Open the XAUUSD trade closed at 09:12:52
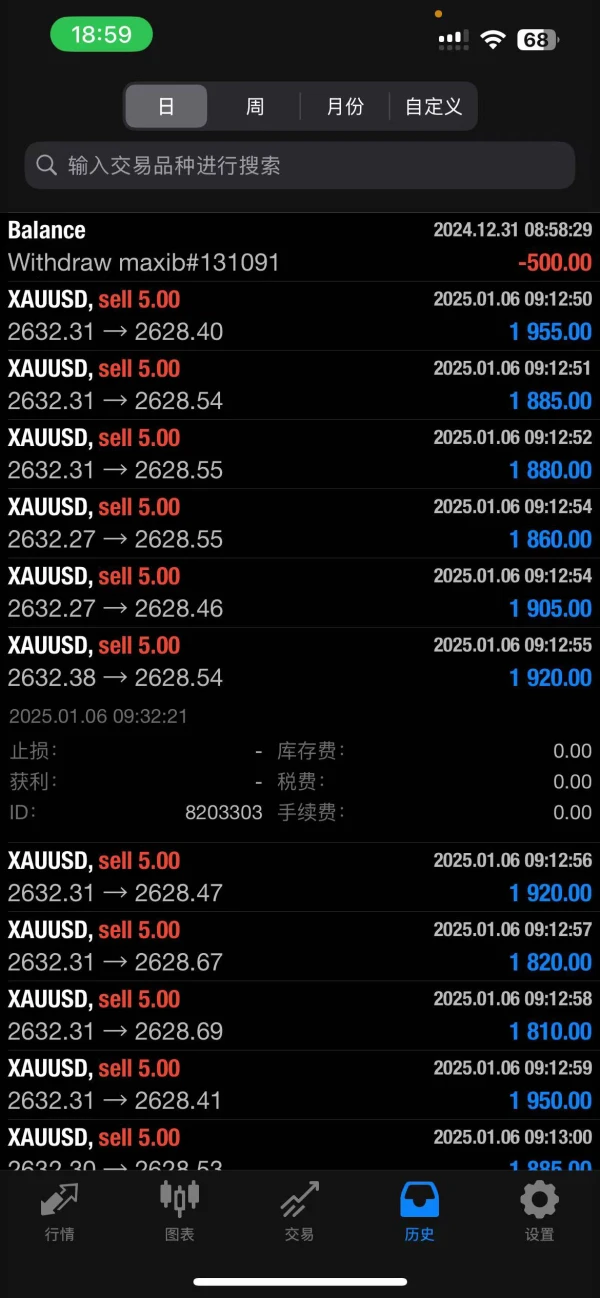 click(x=300, y=454)
